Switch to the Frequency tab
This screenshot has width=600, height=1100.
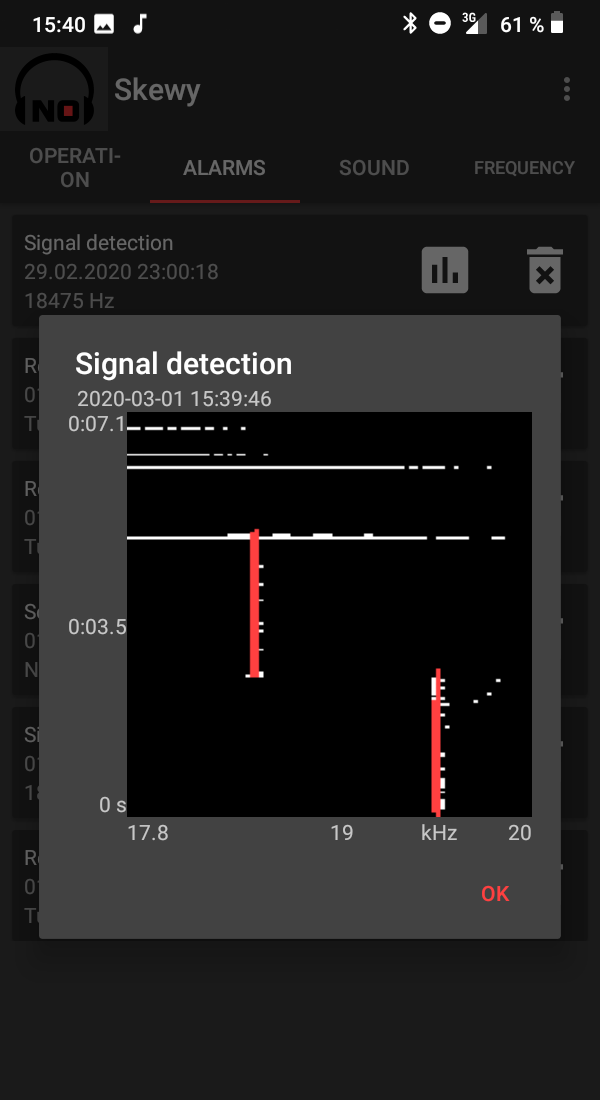coord(524,168)
